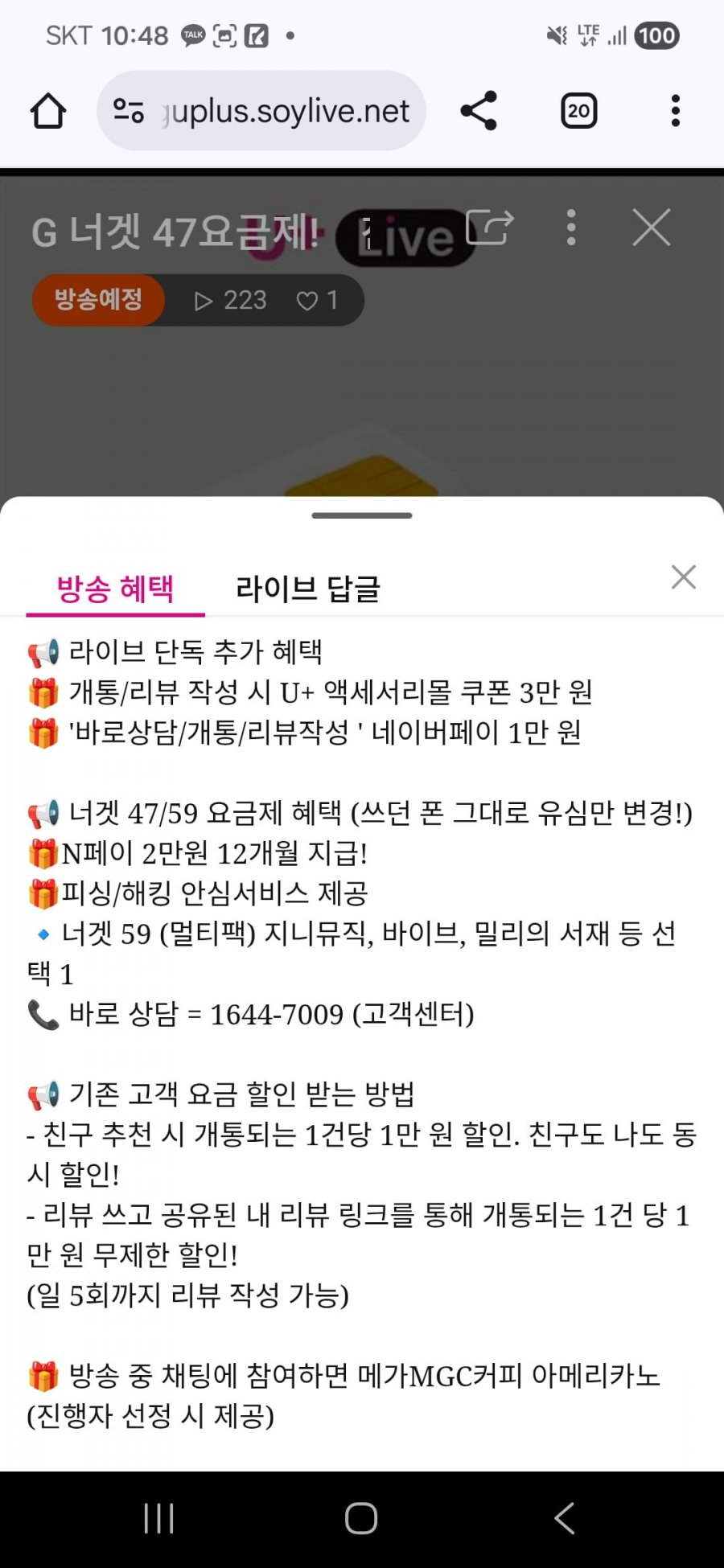Close the live broadcast player

point(651,228)
